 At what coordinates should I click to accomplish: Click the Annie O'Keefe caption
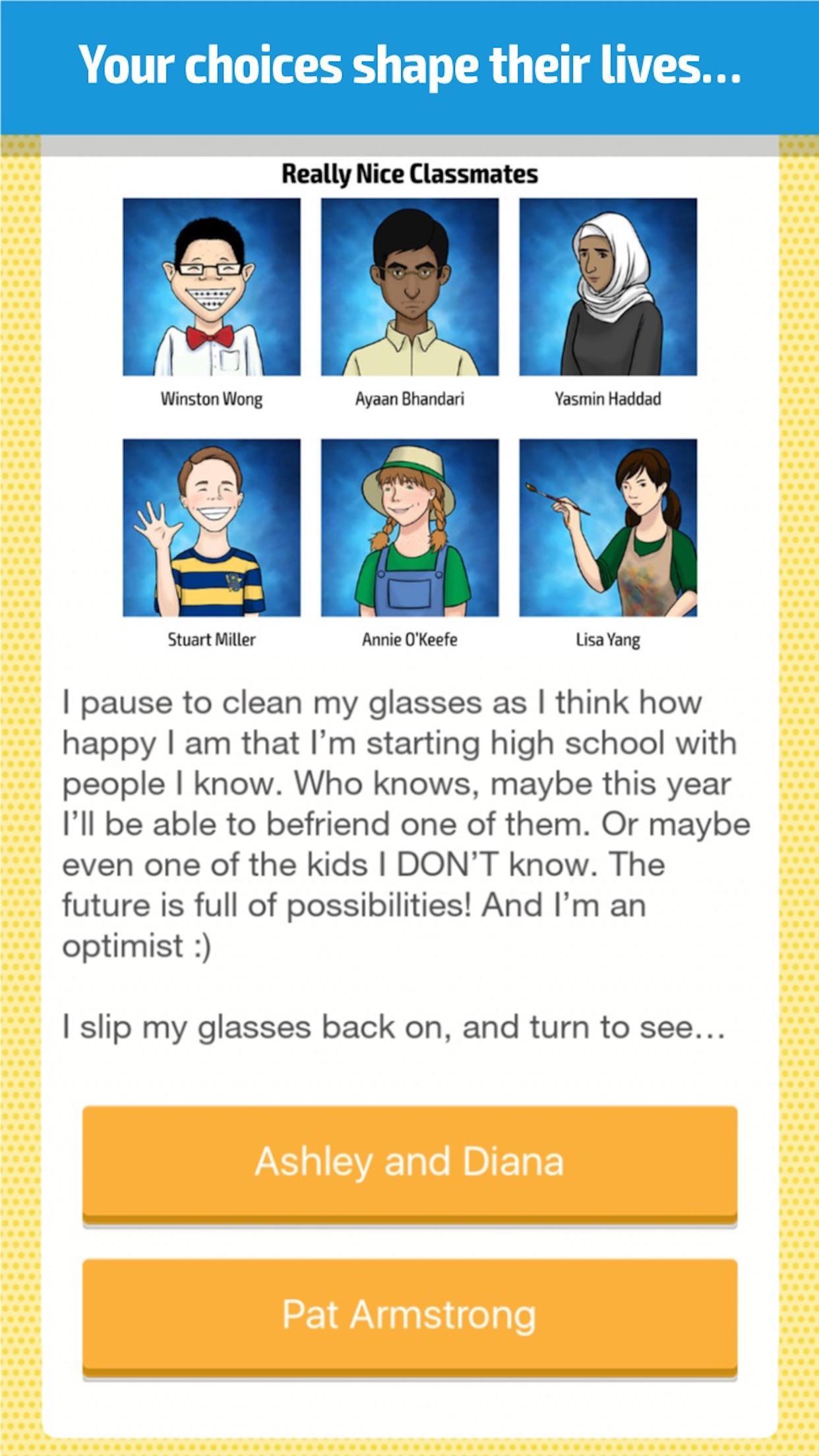coord(410,639)
